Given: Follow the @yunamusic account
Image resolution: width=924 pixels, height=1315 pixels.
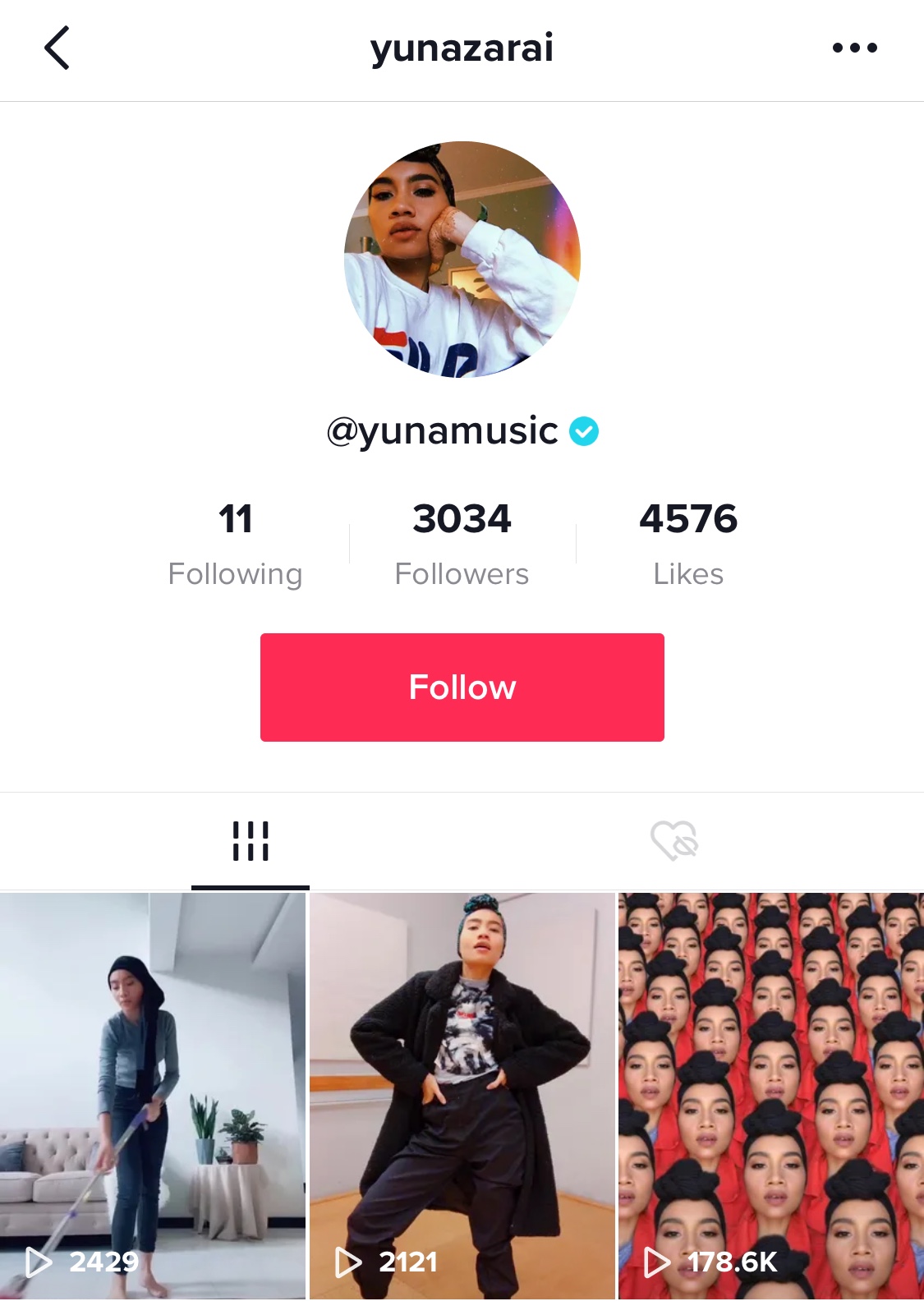Looking at the screenshot, I should point(462,687).
